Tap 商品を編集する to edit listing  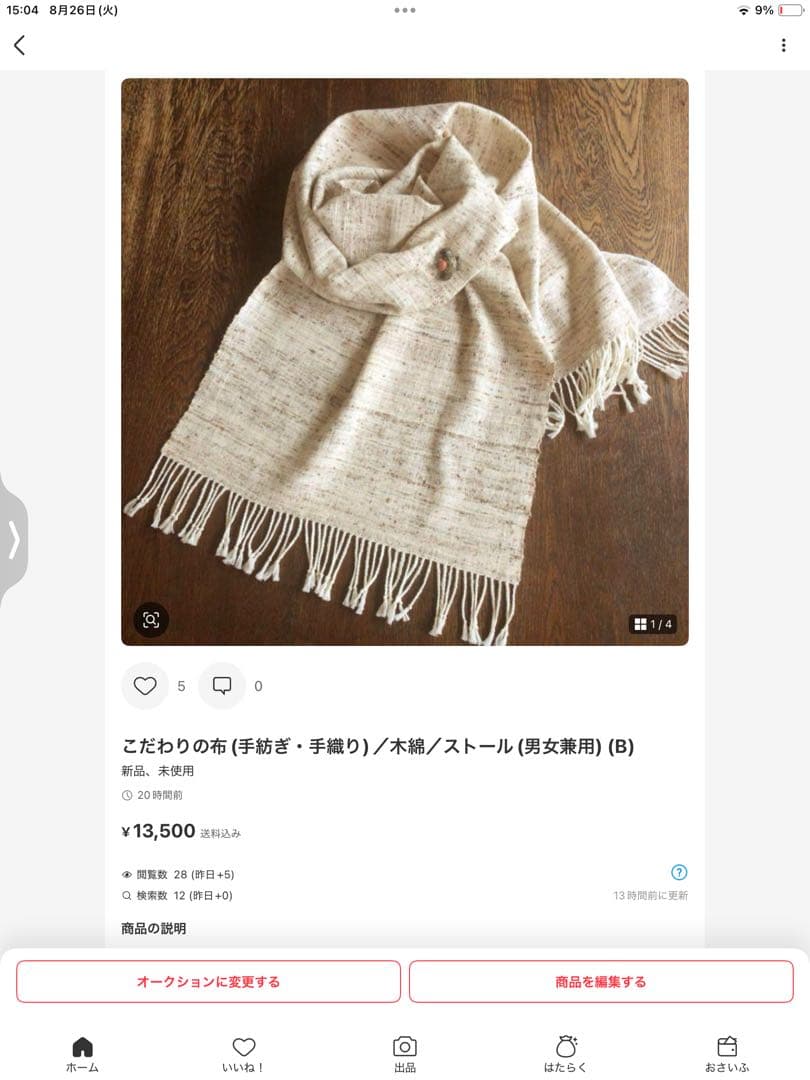pos(601,982)
